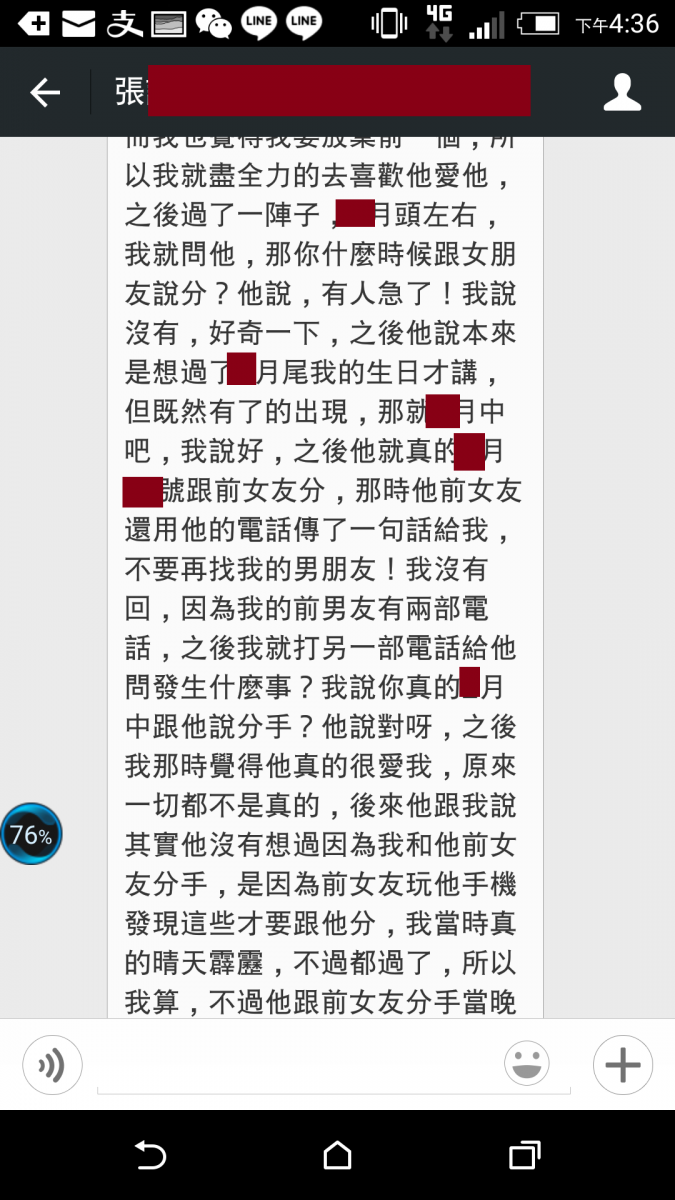Tap the floating 76% battery bubble

pos(31,834)
